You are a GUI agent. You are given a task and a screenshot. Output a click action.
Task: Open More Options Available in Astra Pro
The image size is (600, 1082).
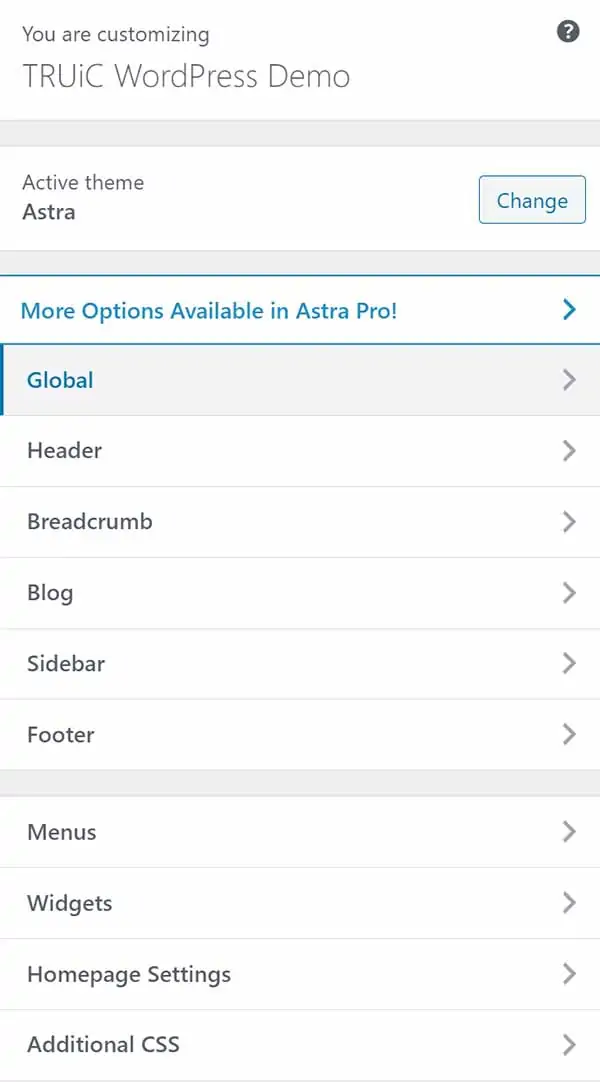point(300,310)
